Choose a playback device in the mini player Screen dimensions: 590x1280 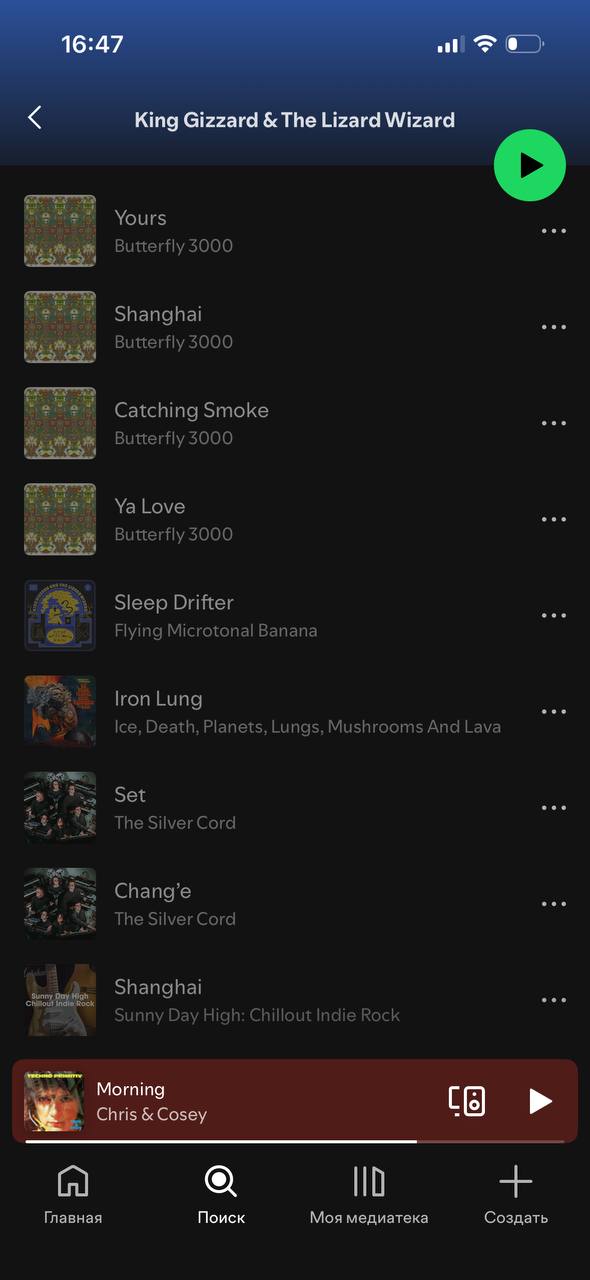pos(467,1101)
